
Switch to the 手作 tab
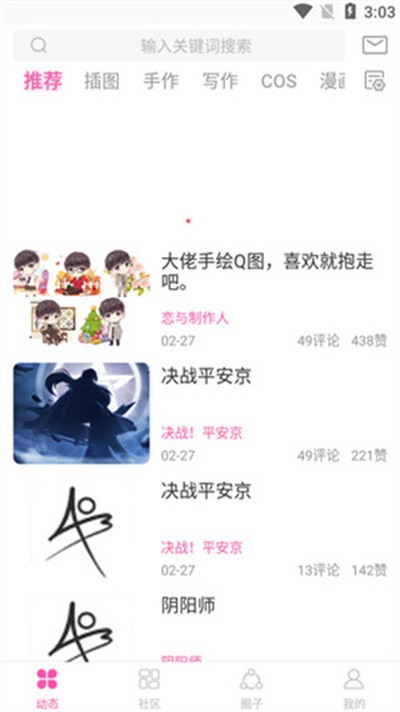(161, 81)
